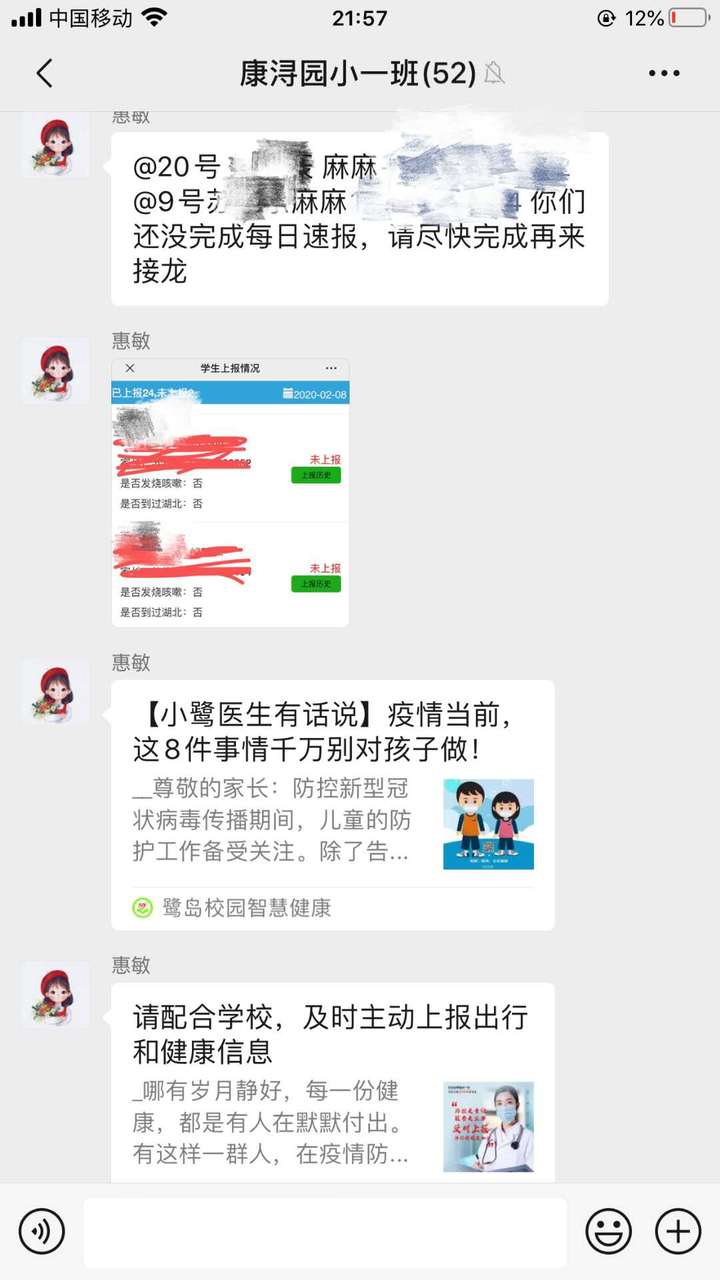Switch to voice message input
The image size is (720, 1280).
tap(42, 1231)
